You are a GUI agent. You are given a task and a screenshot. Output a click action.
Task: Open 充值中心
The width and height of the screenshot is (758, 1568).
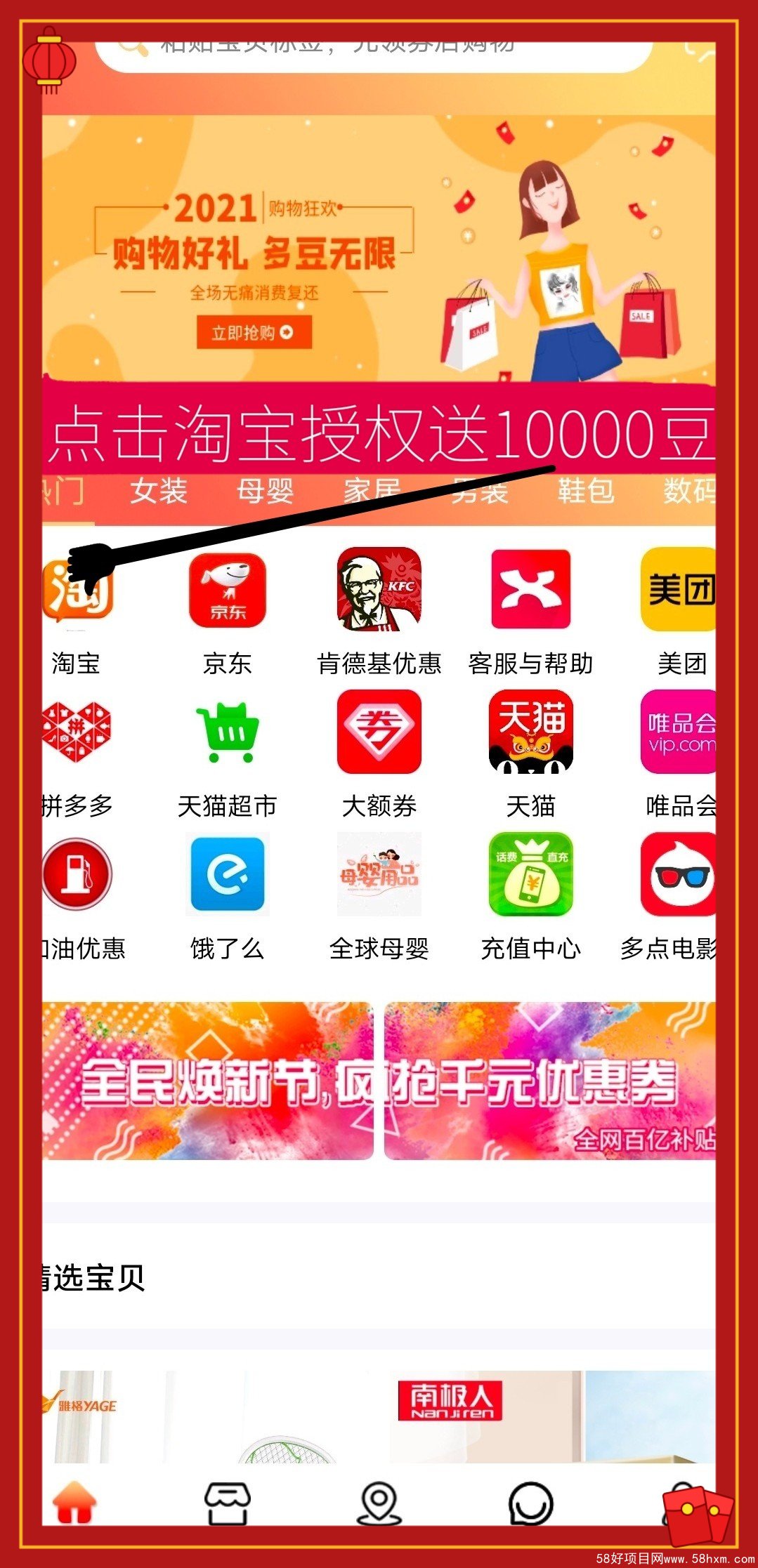[x=531, y=875]
